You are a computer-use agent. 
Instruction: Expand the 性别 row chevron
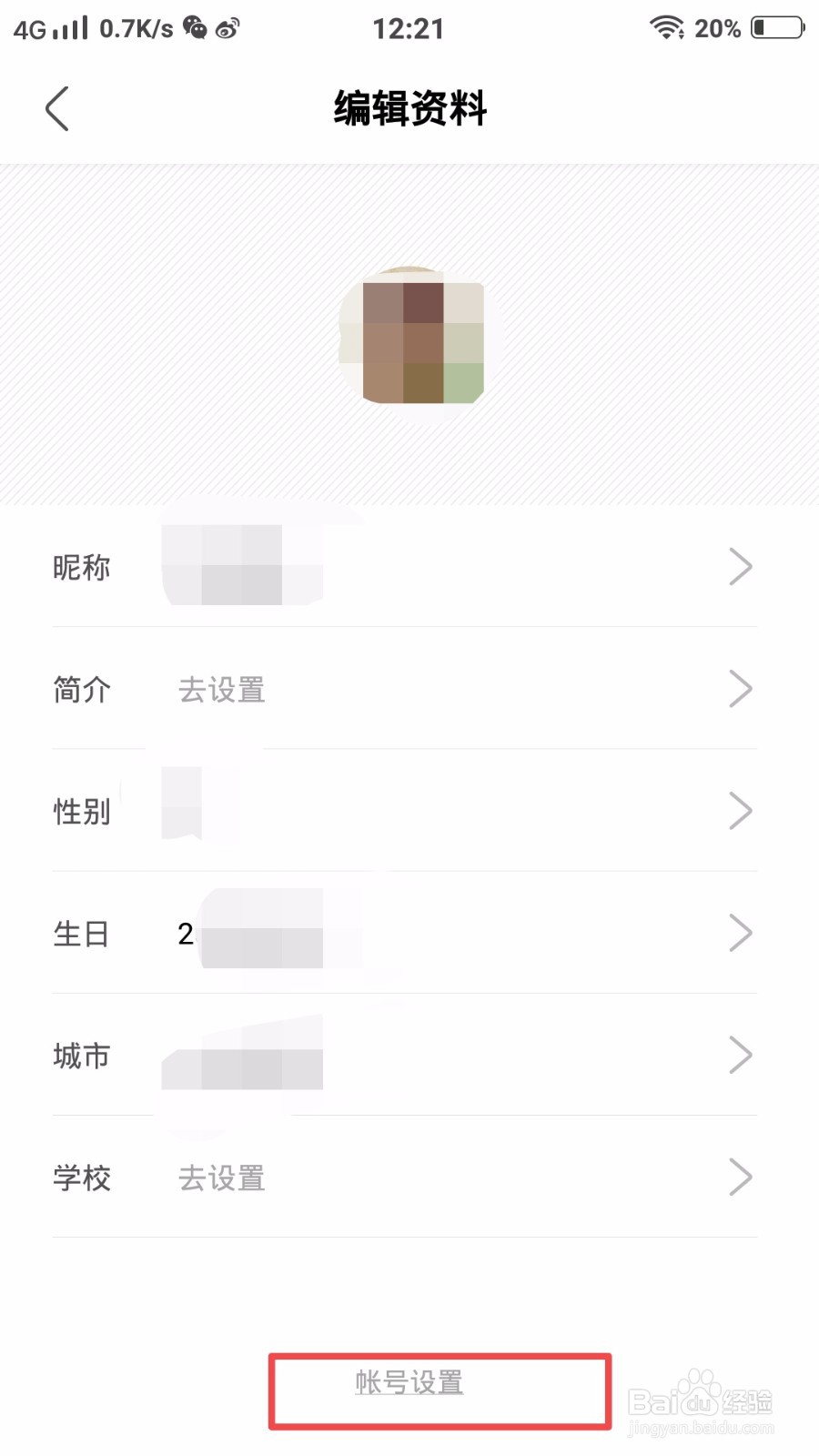[742, 811]
